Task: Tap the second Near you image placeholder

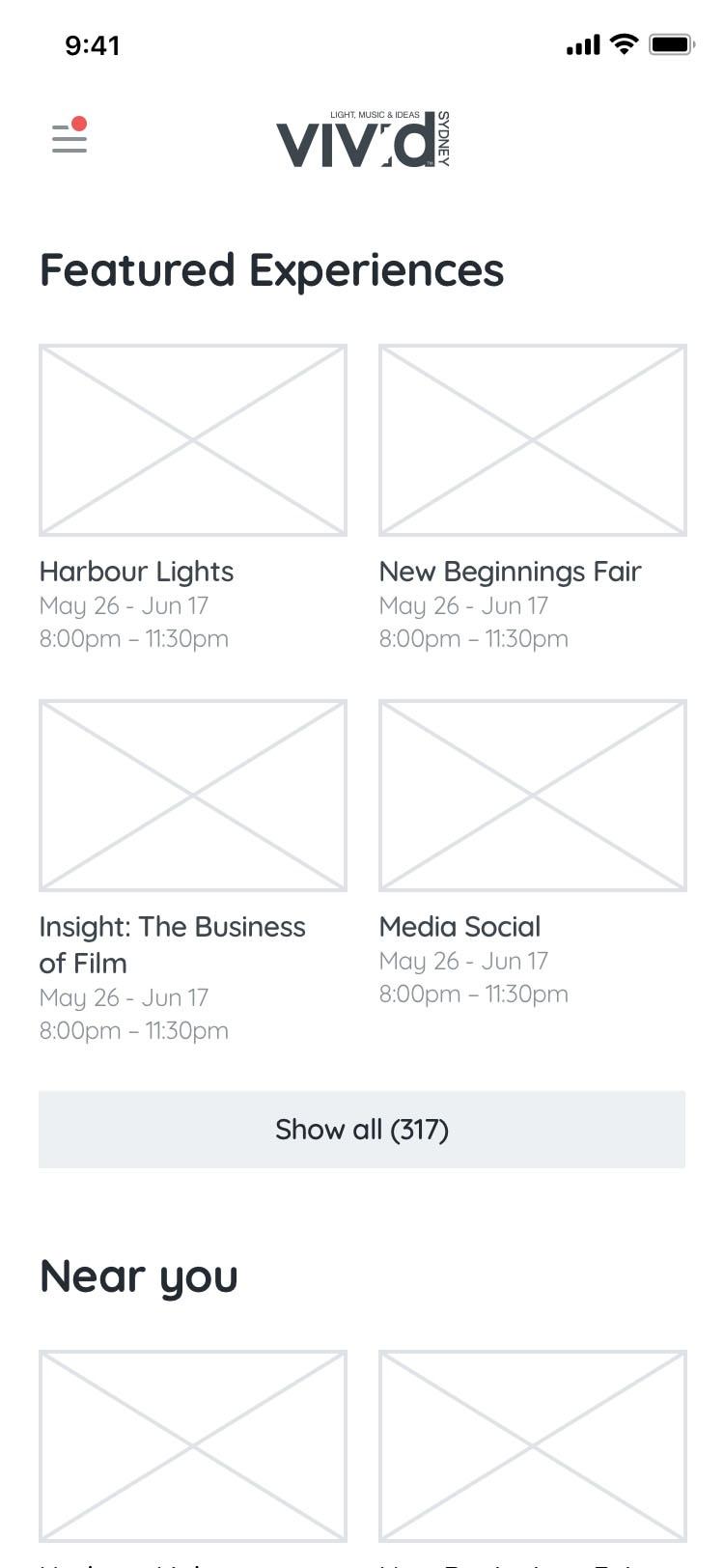Action: 533,1443
